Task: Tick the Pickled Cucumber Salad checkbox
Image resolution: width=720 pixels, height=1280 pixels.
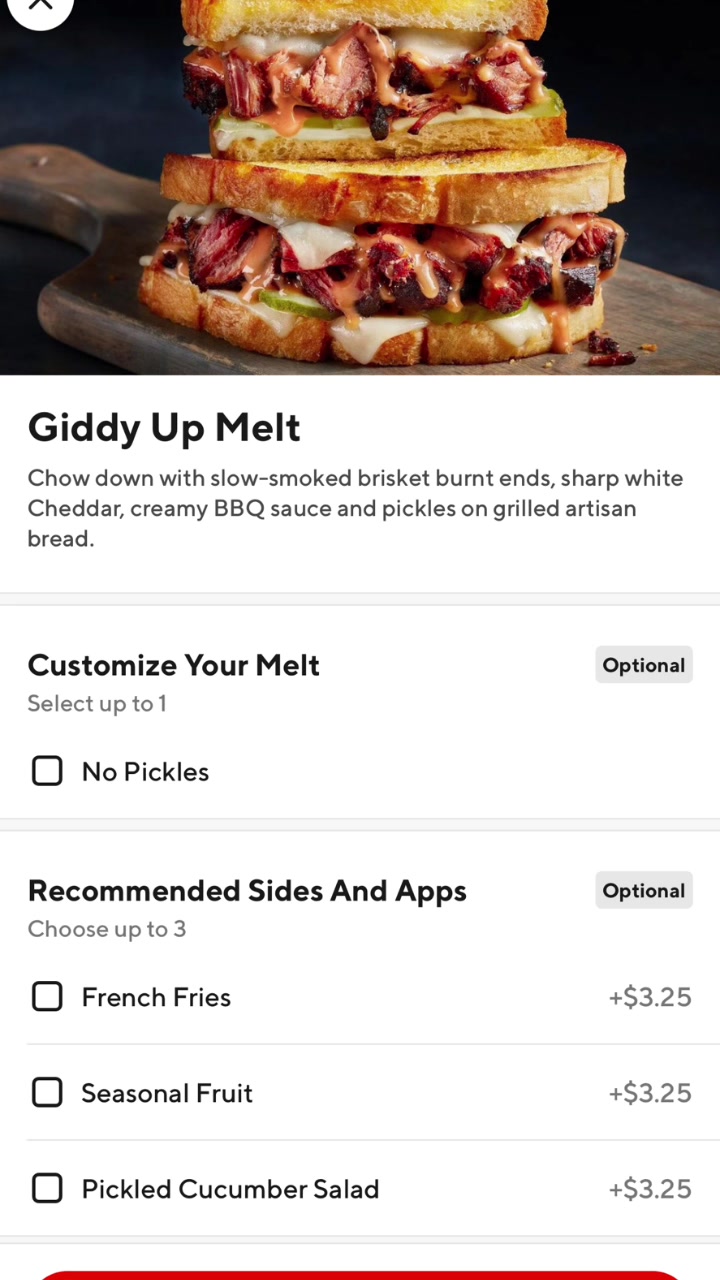Action: (x=47, y=1189)
